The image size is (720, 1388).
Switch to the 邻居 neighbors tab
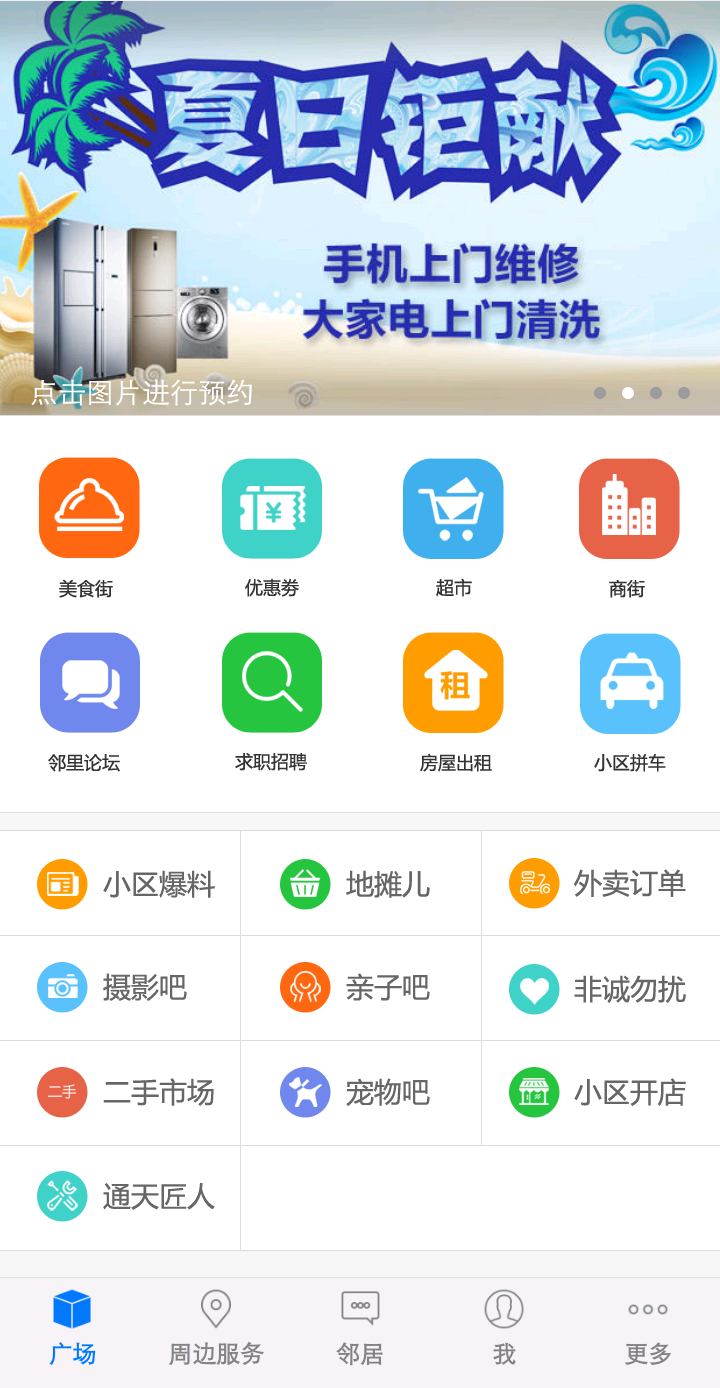tap(360, 1328)
